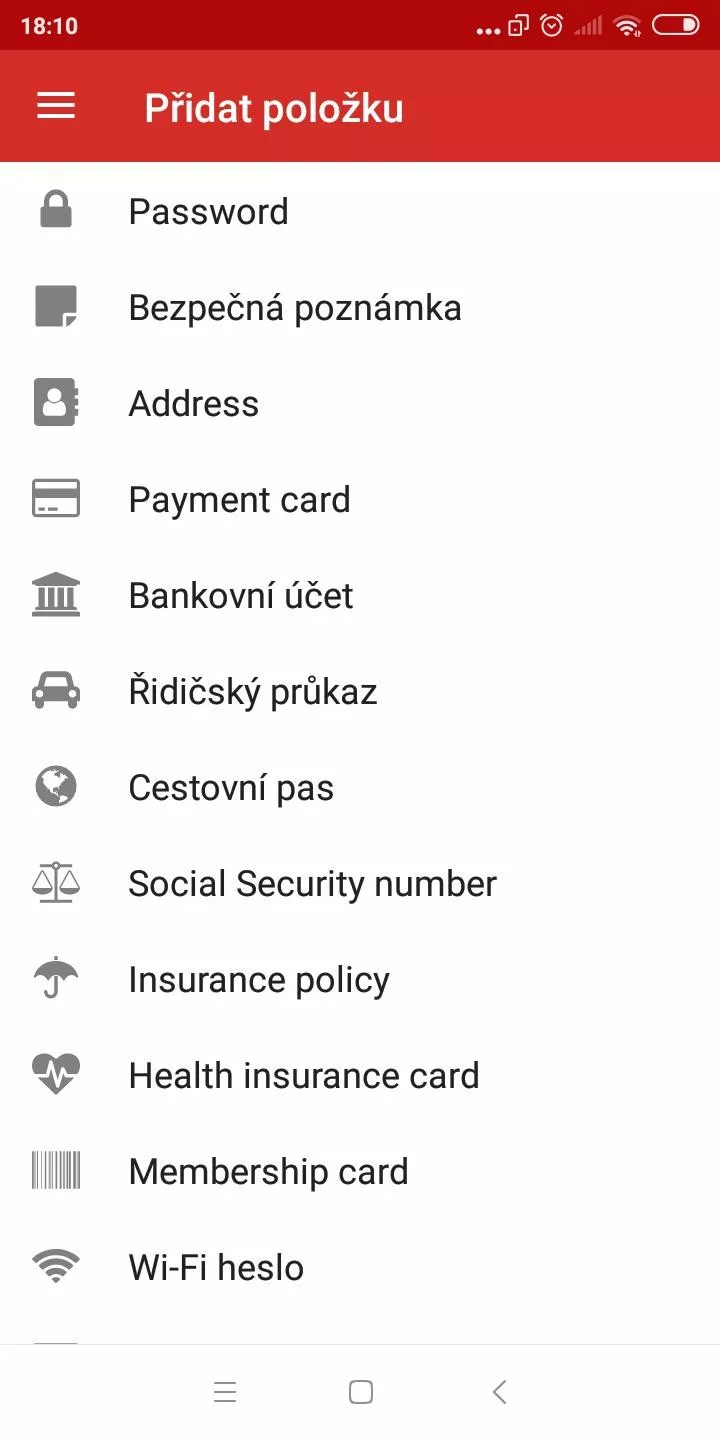720x1440 pixels.
Task: Add a new Password item
Action: (360, 212)
